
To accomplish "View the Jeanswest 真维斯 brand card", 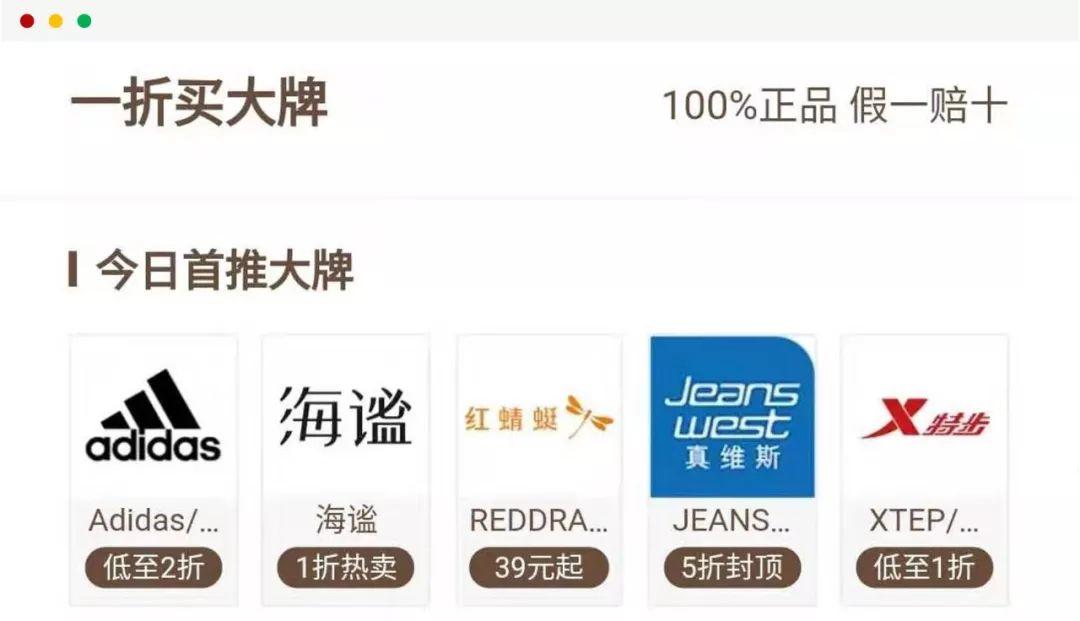I will point(732,470).
